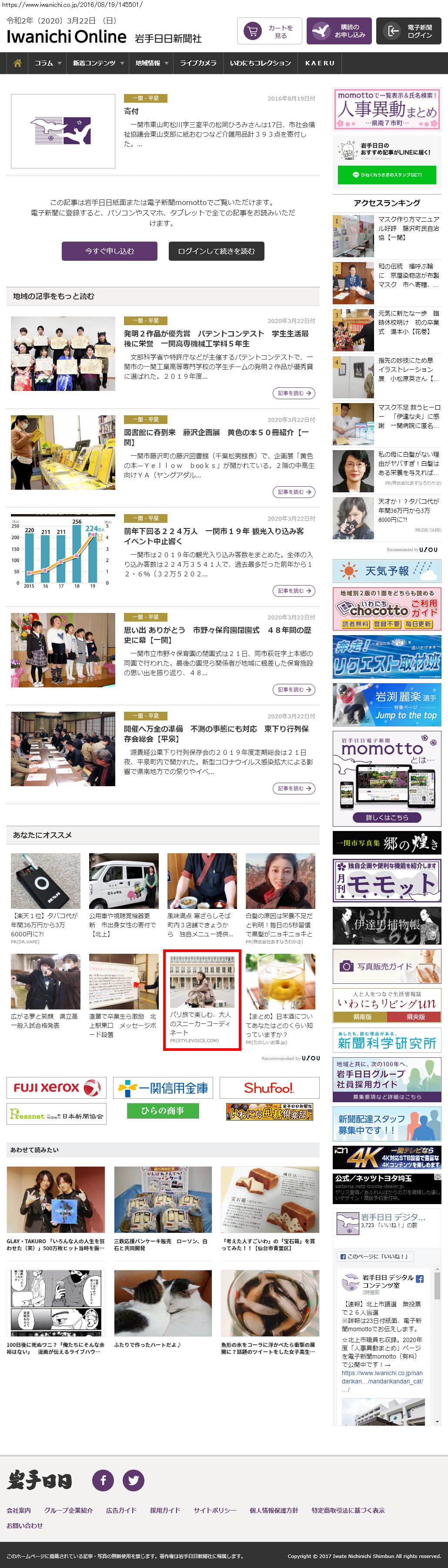Select ログインして続きを読む button

pyautogui.click(x=216, y=251)
